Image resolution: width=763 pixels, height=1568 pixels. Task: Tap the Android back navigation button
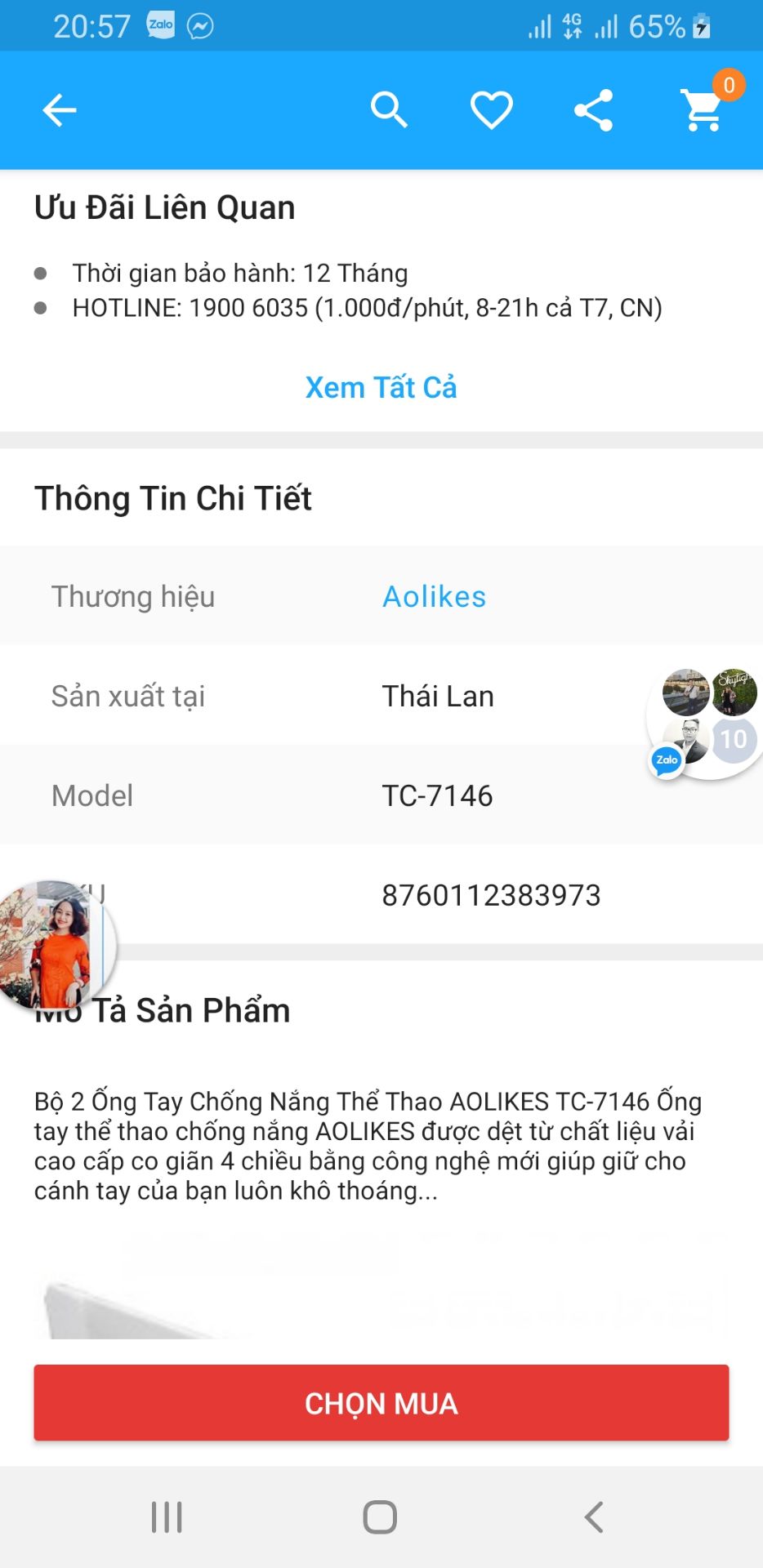point(593,1517)
